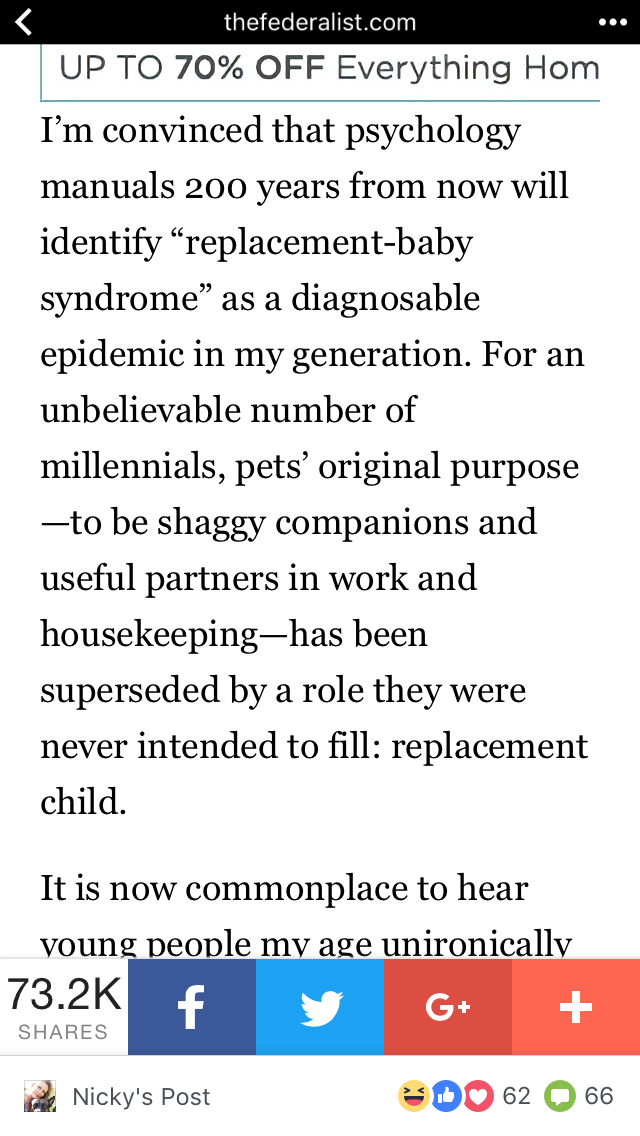Tap the plus button for more sharing options
Image resolution: width=640 pixels, height=1136 pixels.
tap(576, 1007)
